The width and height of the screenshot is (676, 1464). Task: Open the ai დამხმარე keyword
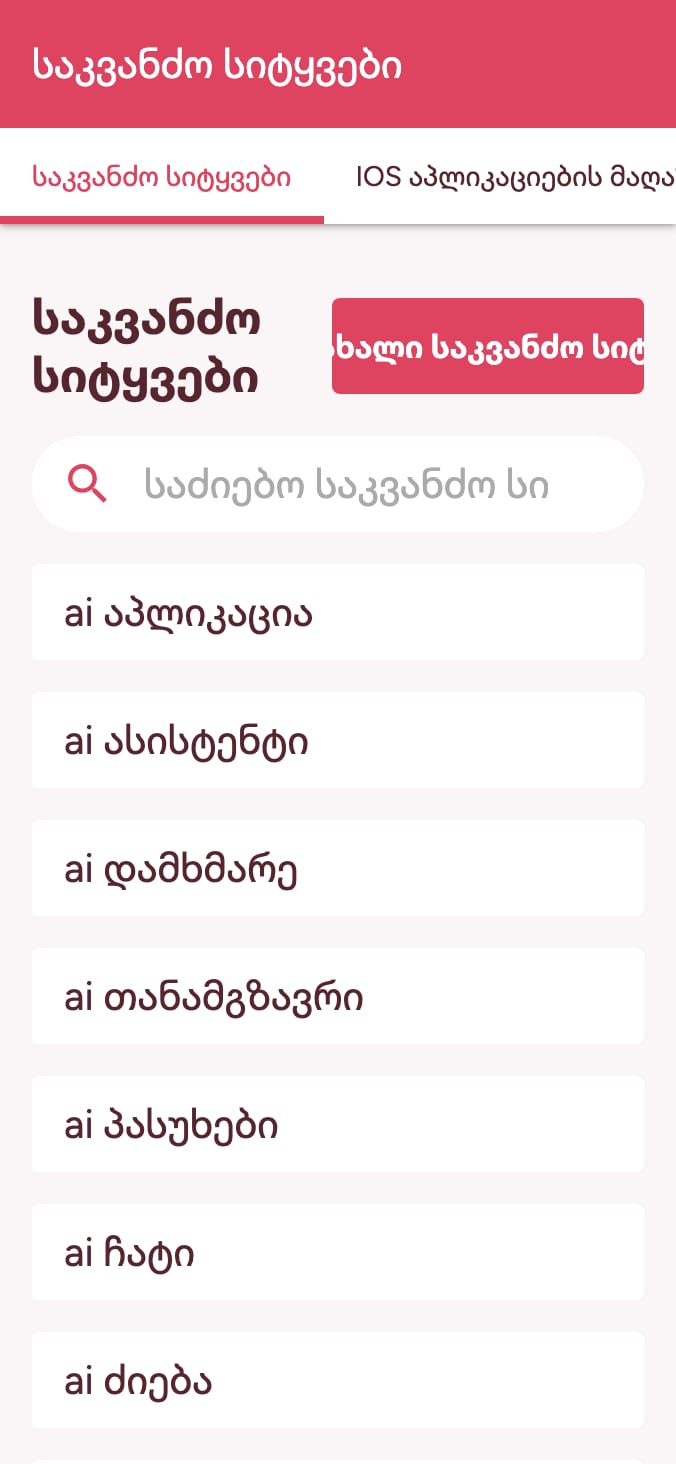338,868
